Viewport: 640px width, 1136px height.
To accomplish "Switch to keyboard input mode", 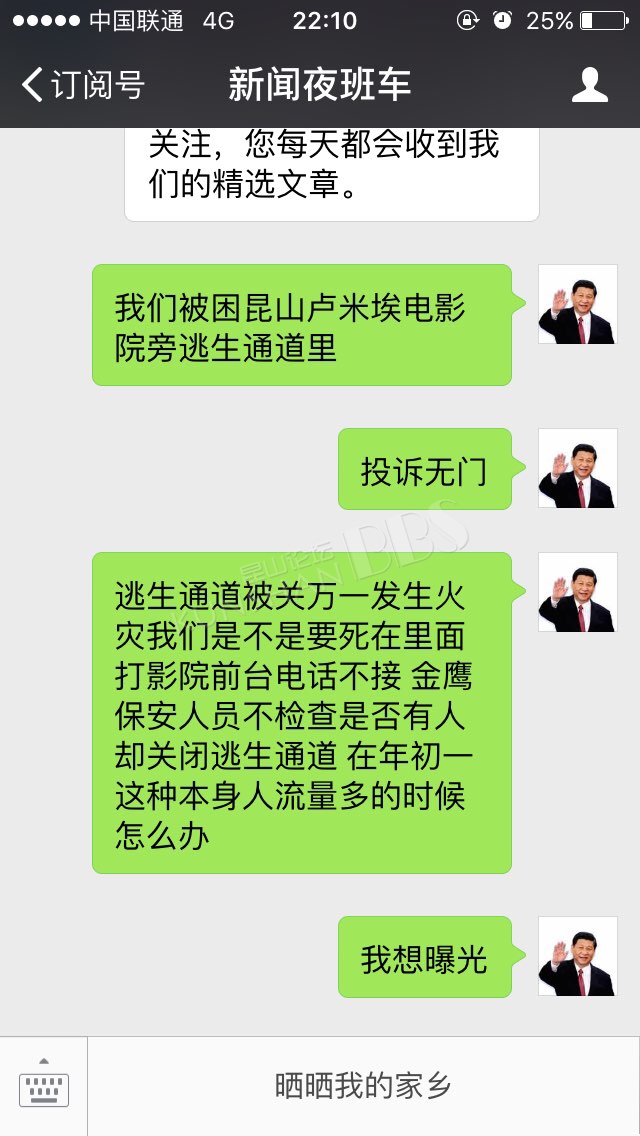I will 43,1086.
